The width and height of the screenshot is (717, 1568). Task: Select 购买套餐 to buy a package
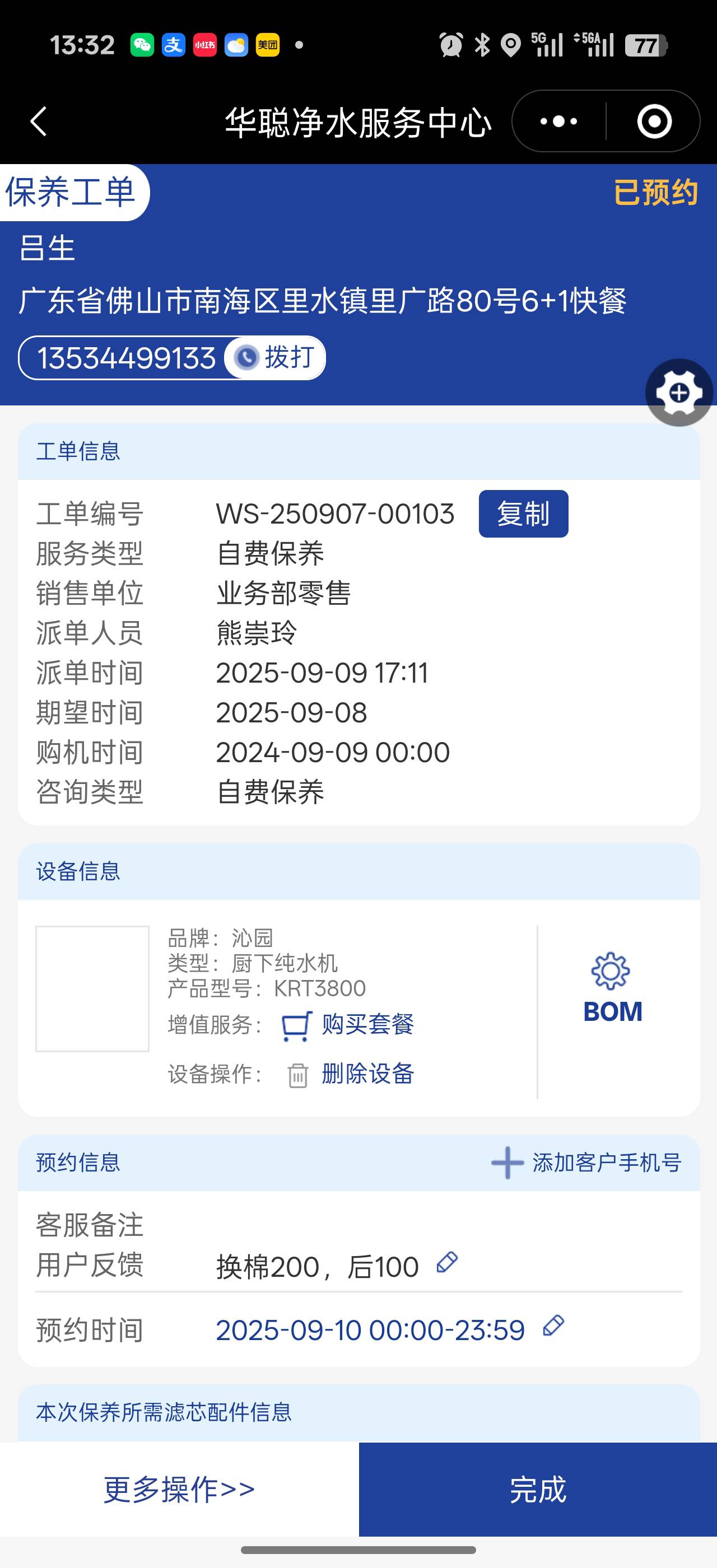coord(366,1024)
